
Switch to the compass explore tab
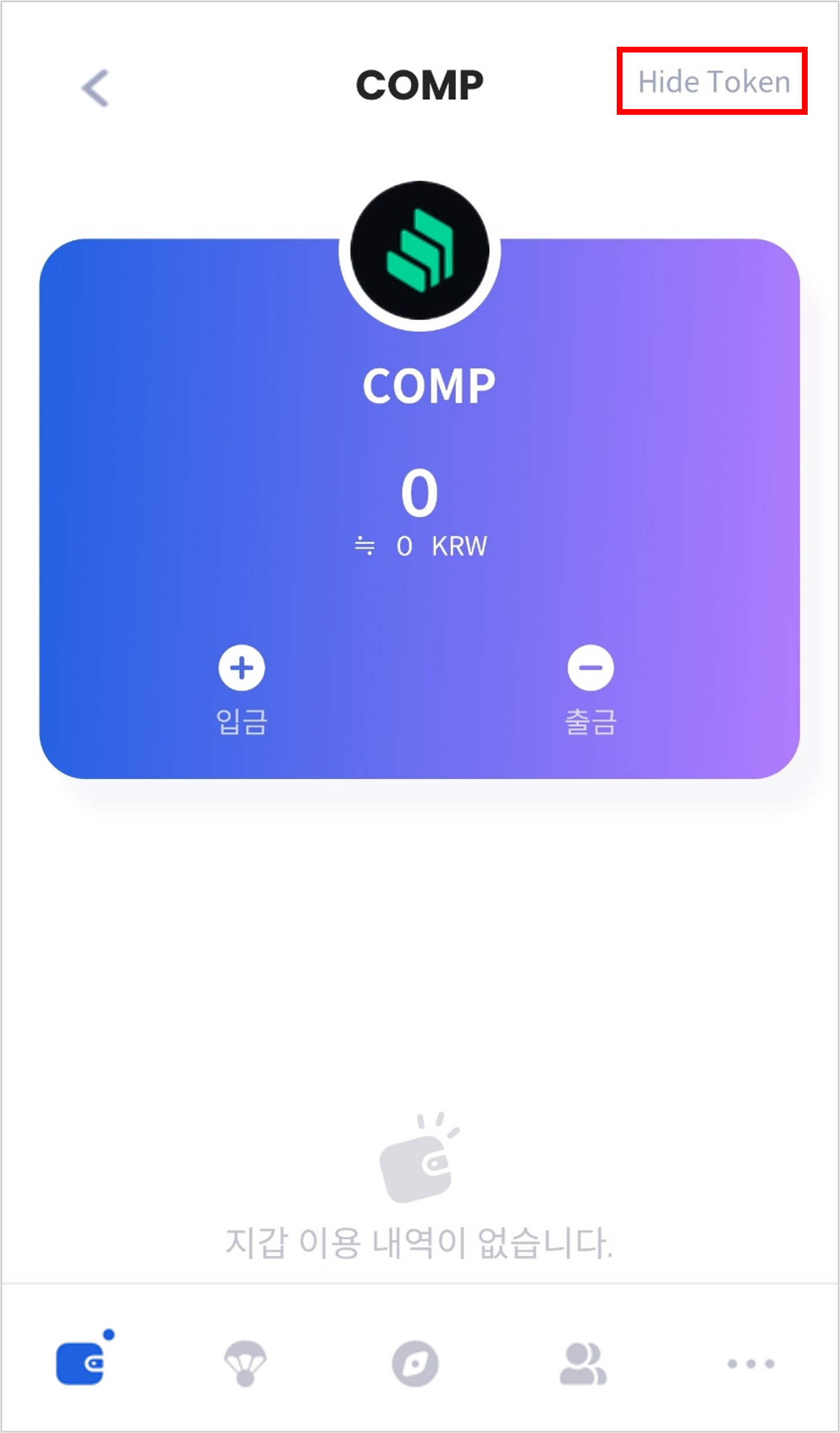pyautogui.click(x=415, y=1364)
